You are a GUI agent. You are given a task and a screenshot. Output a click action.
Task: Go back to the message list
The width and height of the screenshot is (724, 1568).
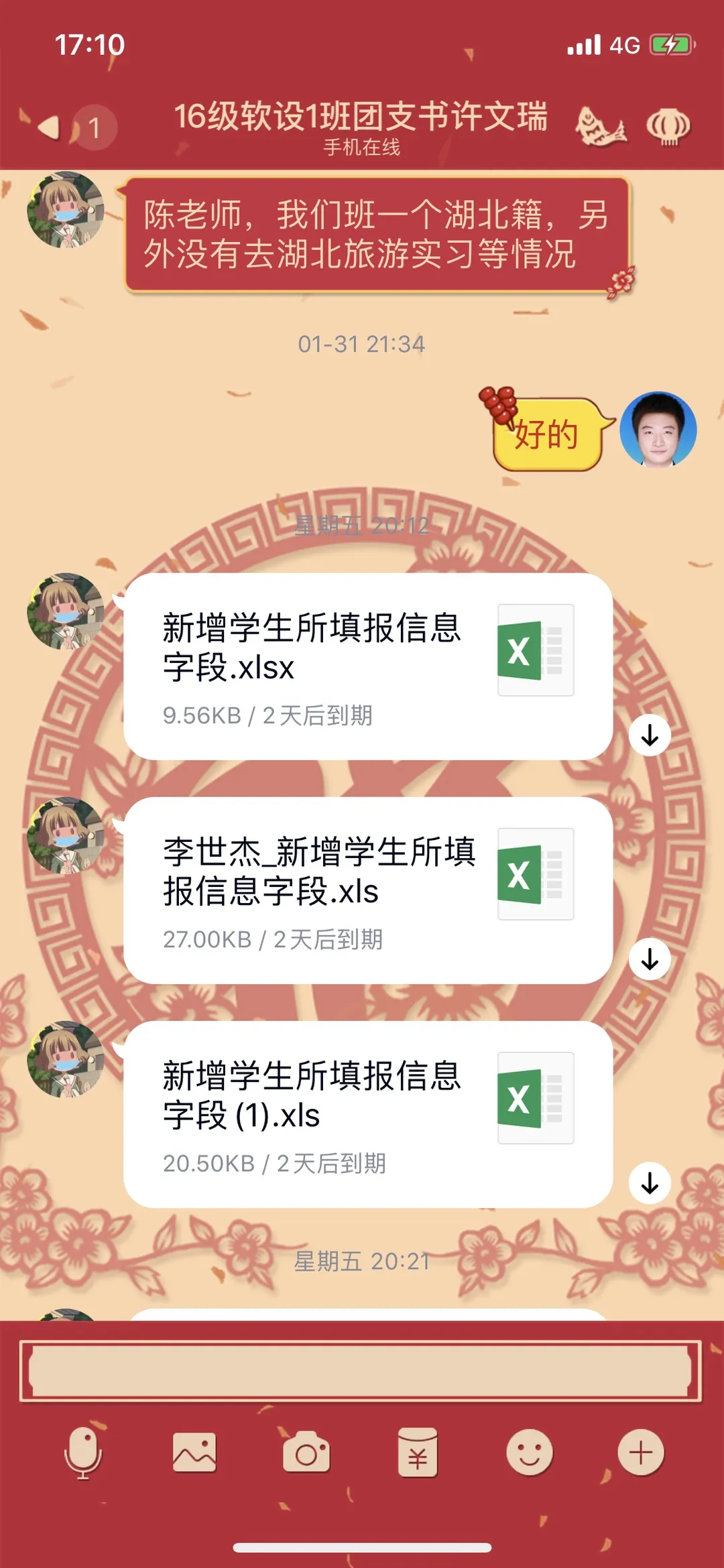click(50, 127)
